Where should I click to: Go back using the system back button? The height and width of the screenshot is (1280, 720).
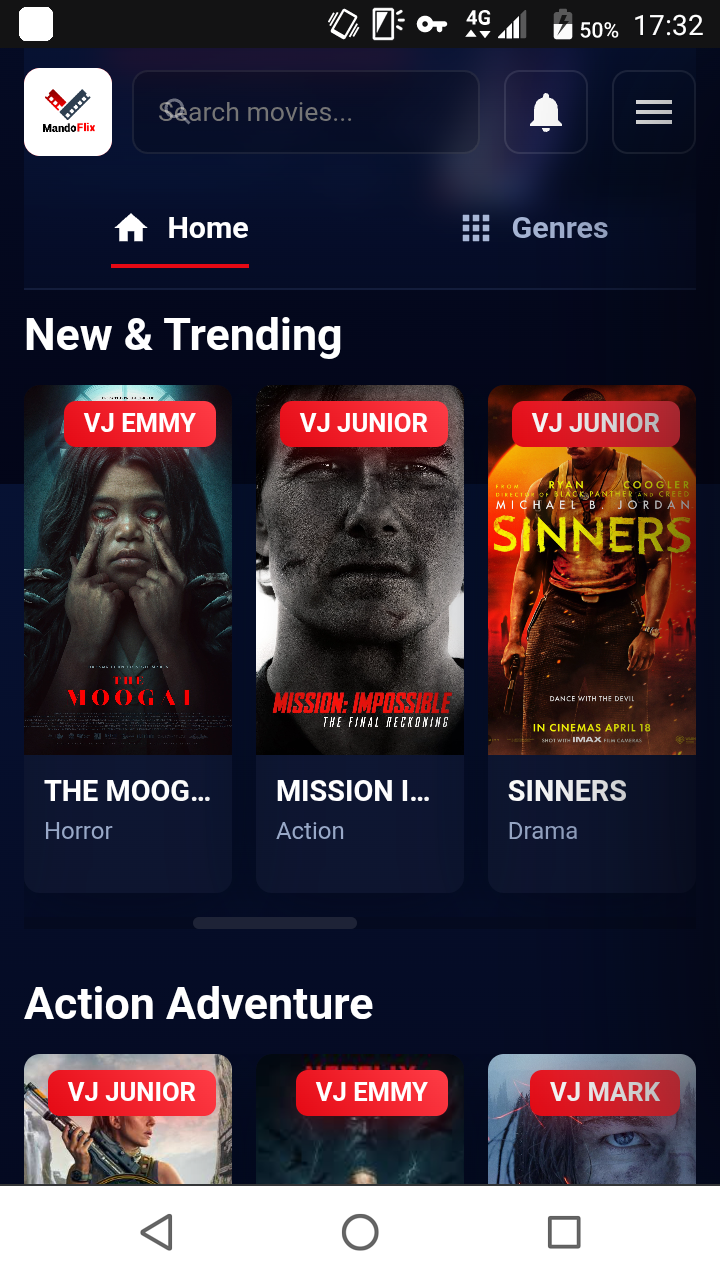click(x=157, y=1232)
